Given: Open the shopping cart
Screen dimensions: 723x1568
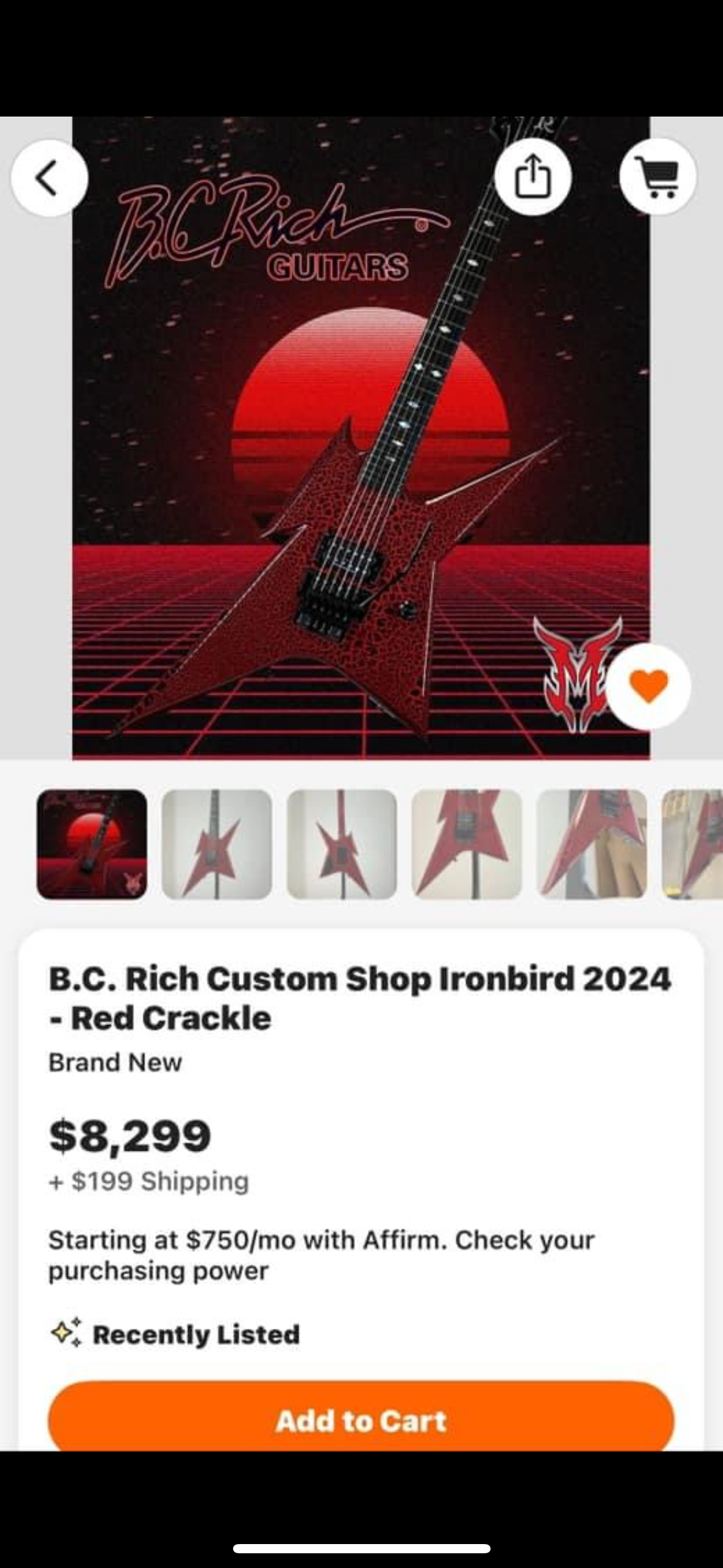Looking at the screenshot, I should (x=657, y=177).
